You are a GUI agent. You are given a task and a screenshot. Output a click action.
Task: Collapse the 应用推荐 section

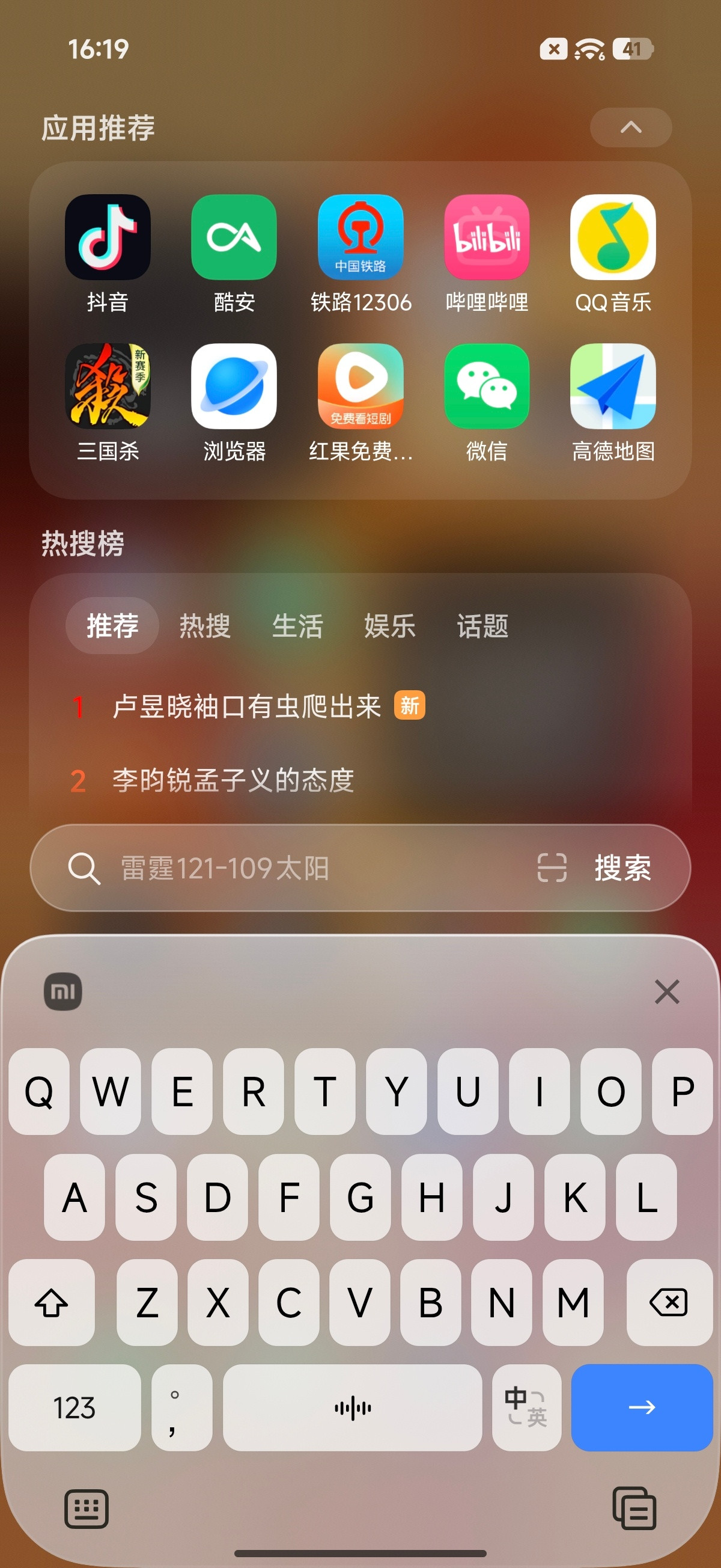[630, 128]
